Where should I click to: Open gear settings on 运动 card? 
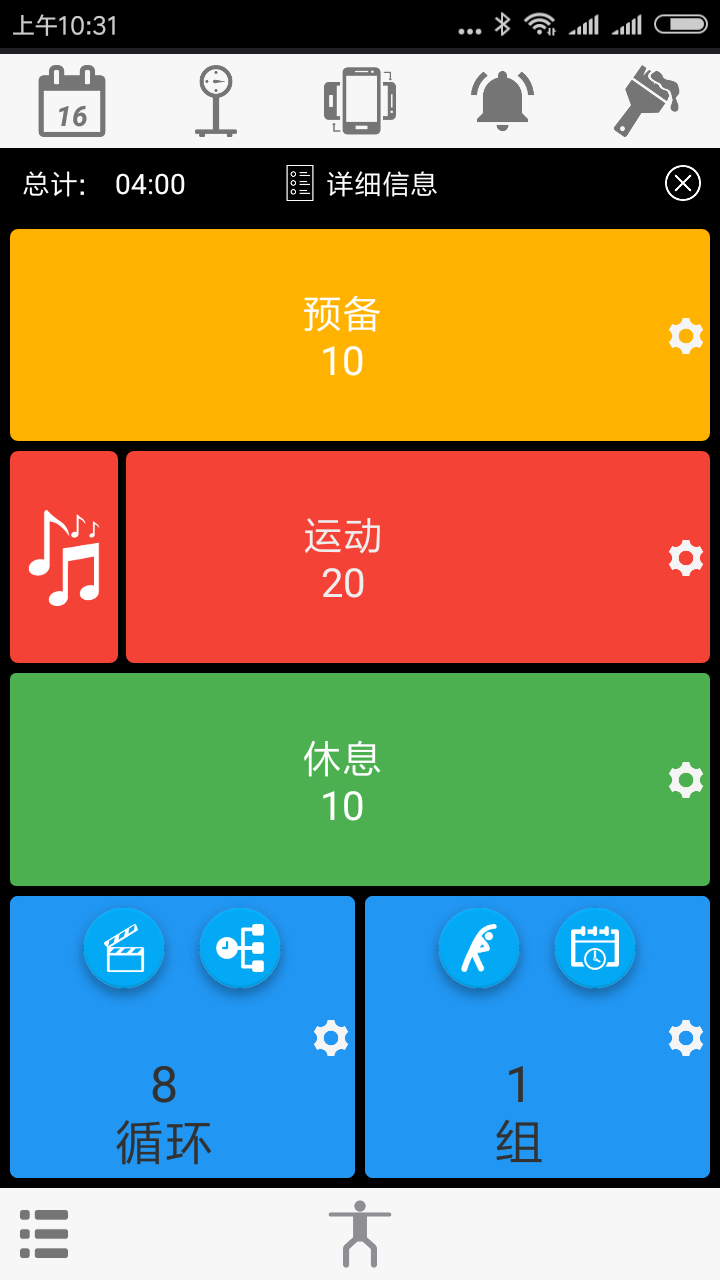pos(685,558)
